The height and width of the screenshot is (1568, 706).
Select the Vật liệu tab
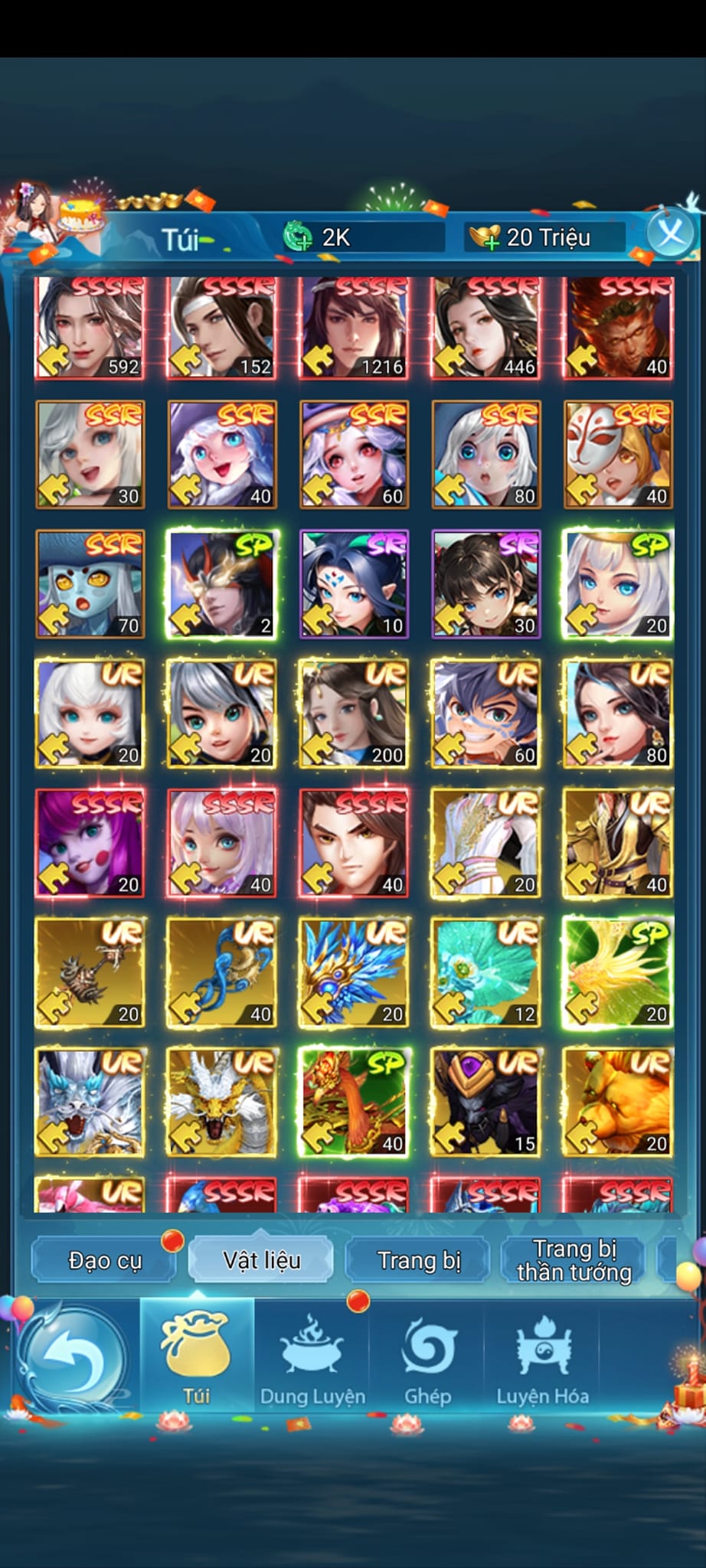pos(261,1259)
